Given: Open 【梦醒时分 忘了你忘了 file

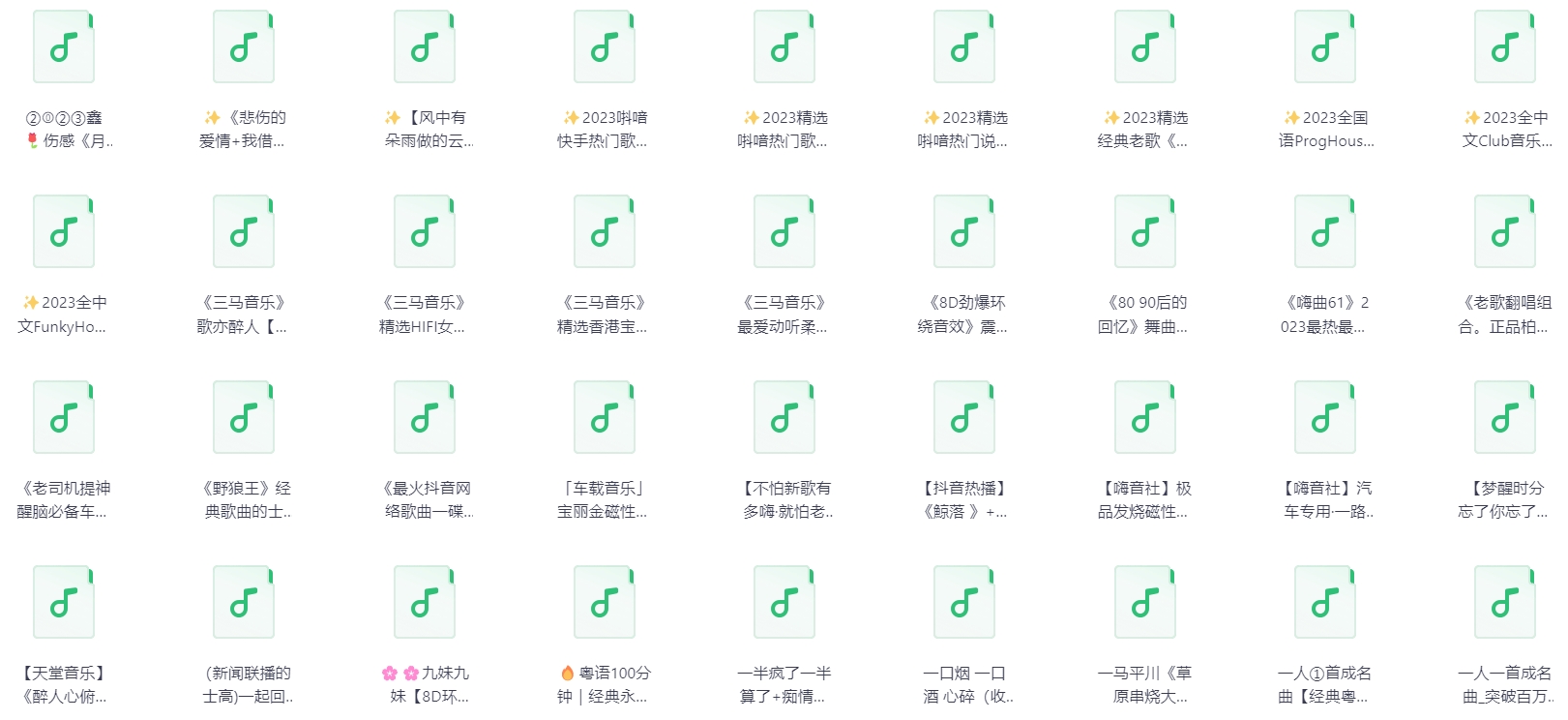Looking at the screenshot, I should point(1505,418).
